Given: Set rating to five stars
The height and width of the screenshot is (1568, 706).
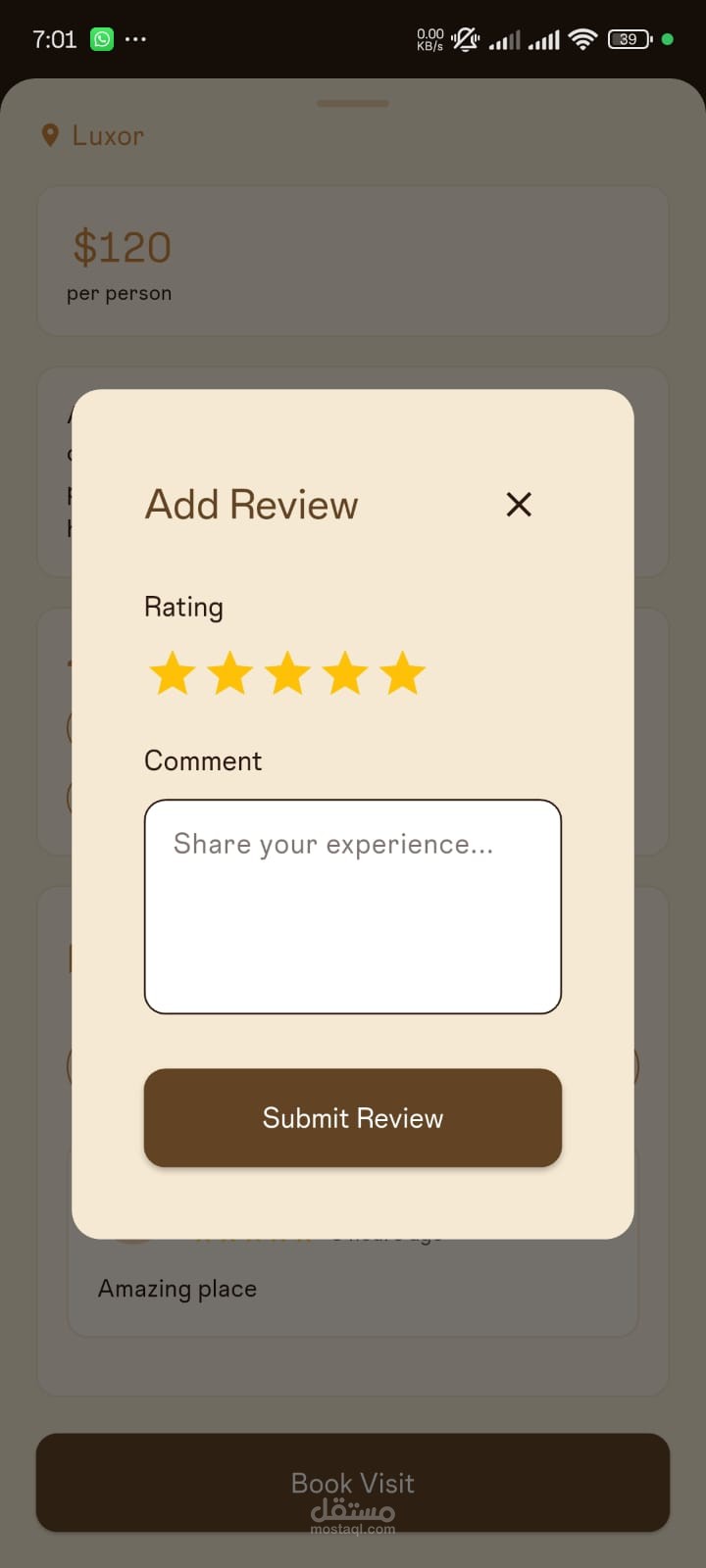Looking at the screenshot, I should [403, 674].
